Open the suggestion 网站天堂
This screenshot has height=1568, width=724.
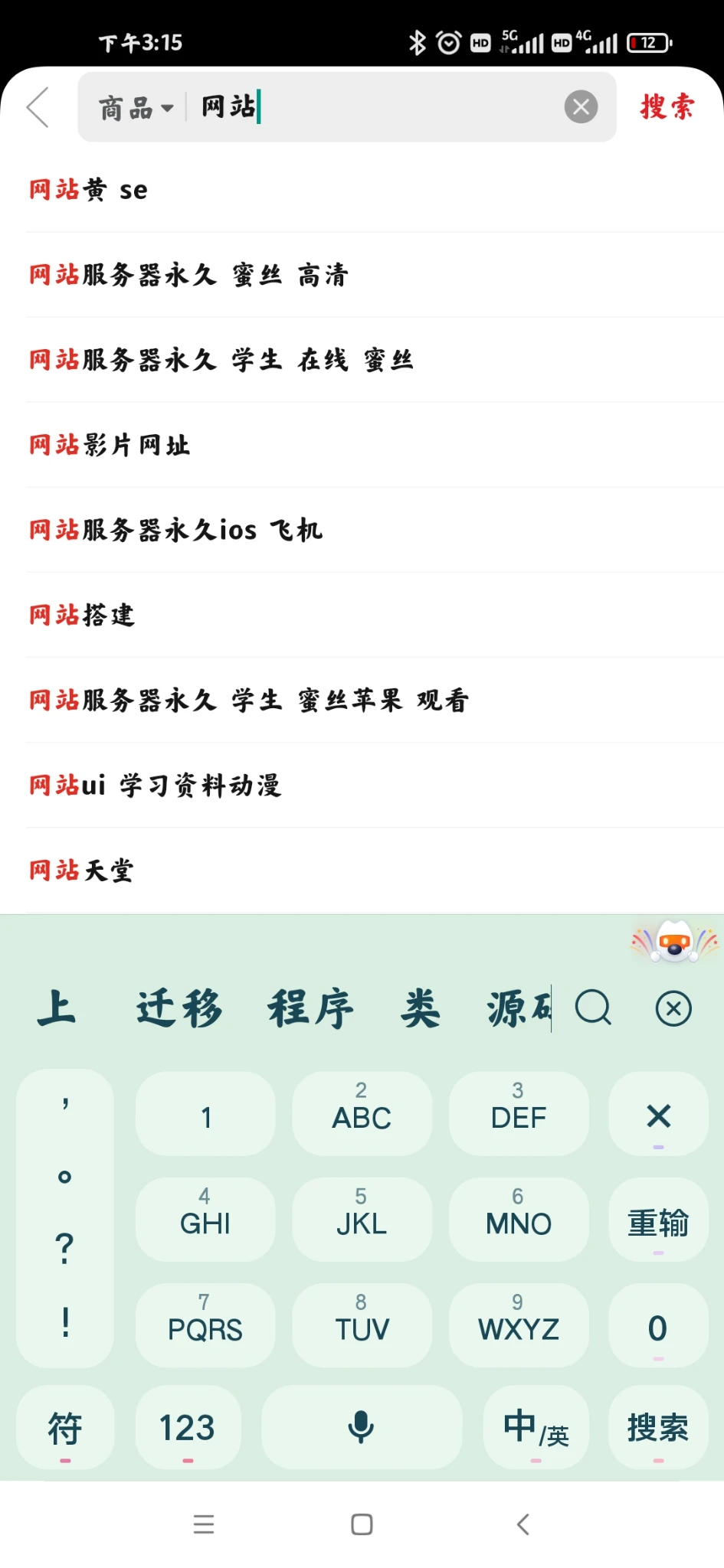(82, 871)
